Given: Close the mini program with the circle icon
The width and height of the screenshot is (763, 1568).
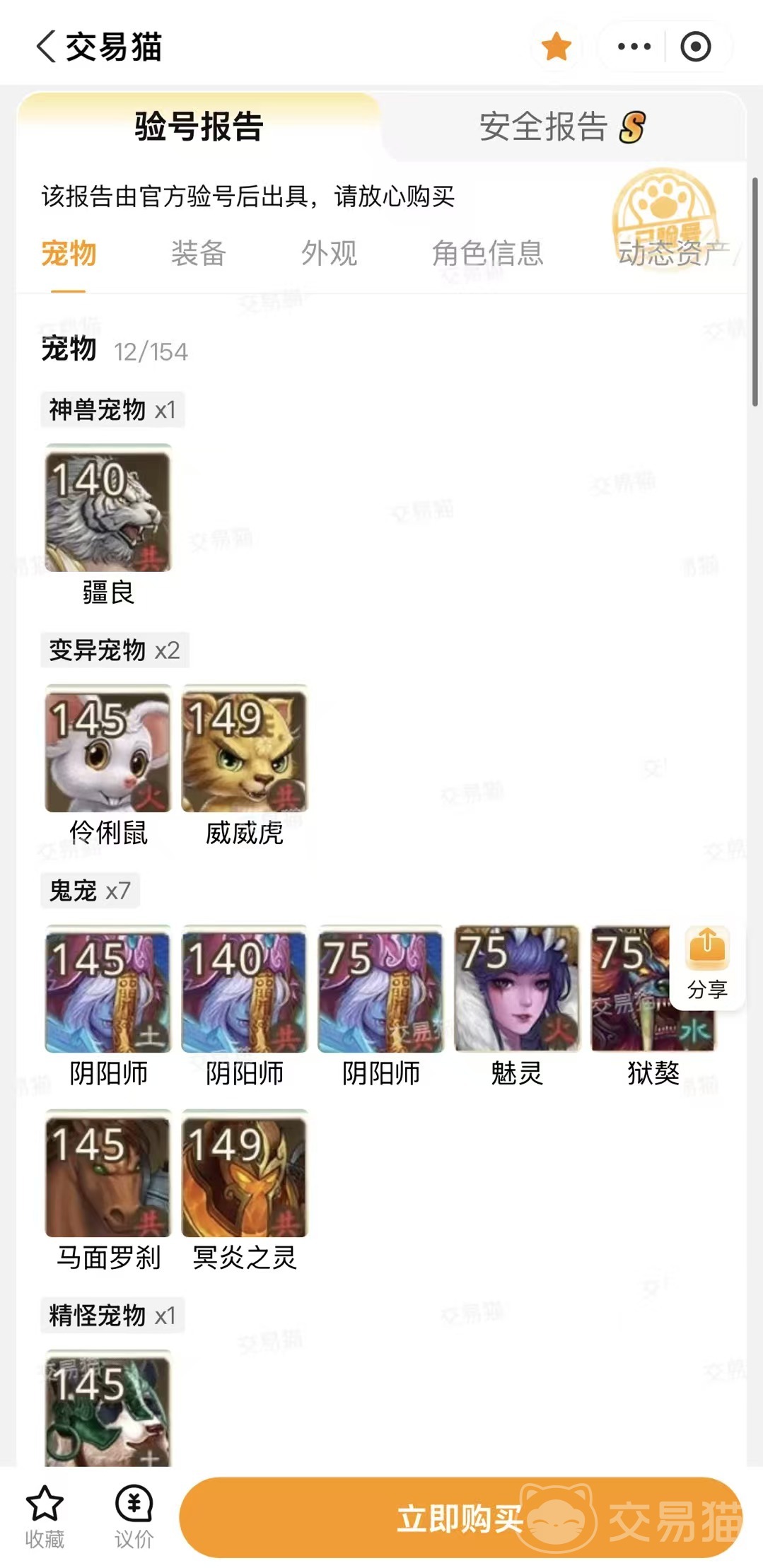Looking at the screenshot, I should coord(695,47).
